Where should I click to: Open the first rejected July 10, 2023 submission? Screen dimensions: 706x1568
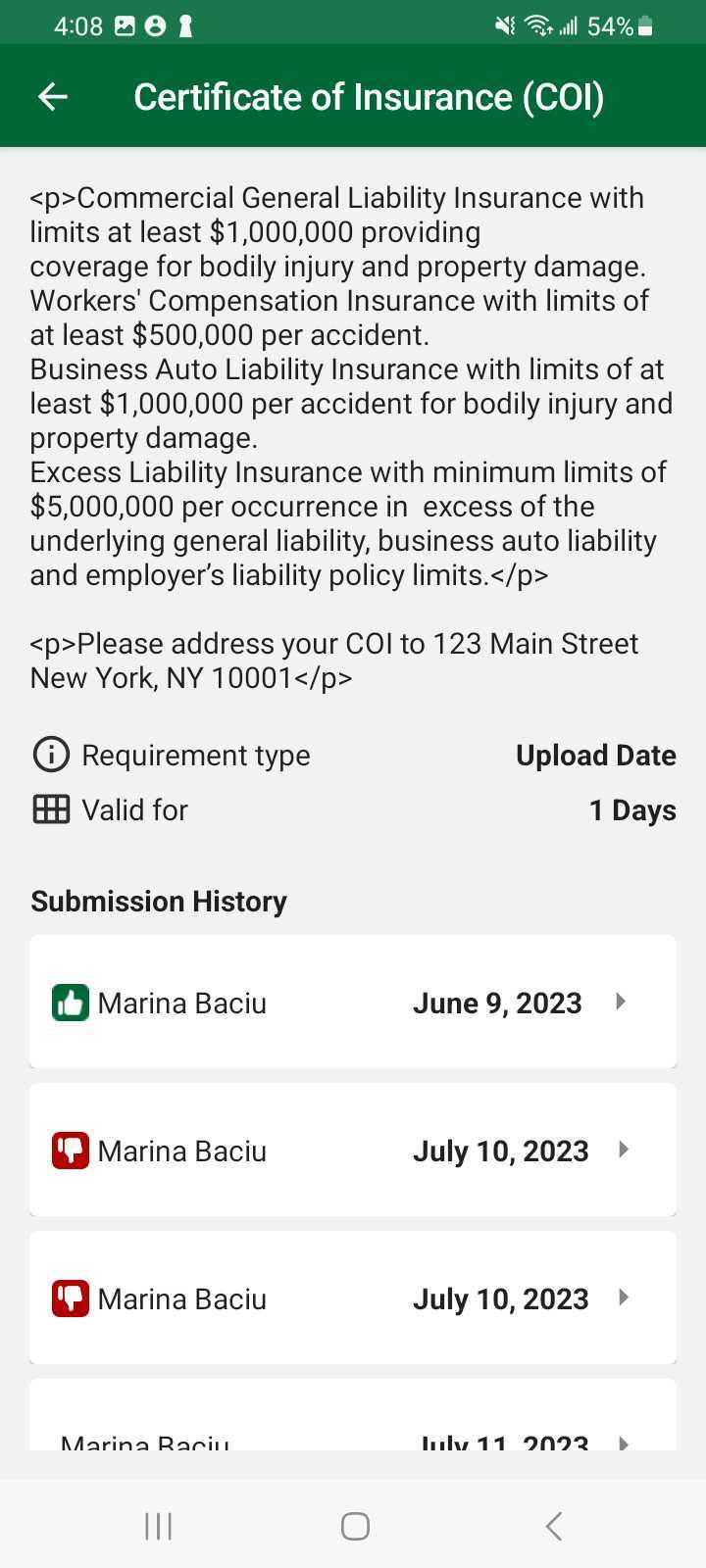(x=353, y=1150)
